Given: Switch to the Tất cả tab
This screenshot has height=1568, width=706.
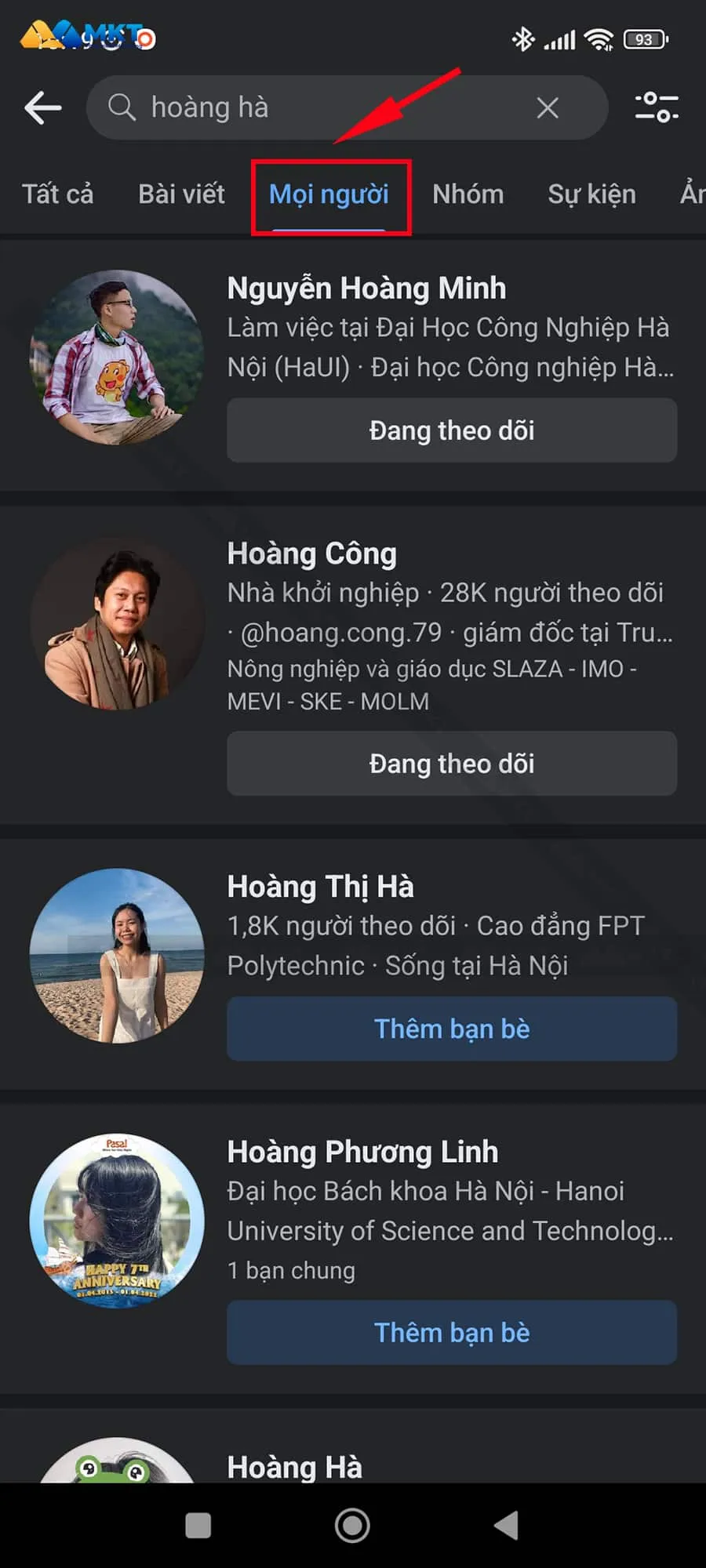Looking at the screenshot, I should [x=58, y=194].
